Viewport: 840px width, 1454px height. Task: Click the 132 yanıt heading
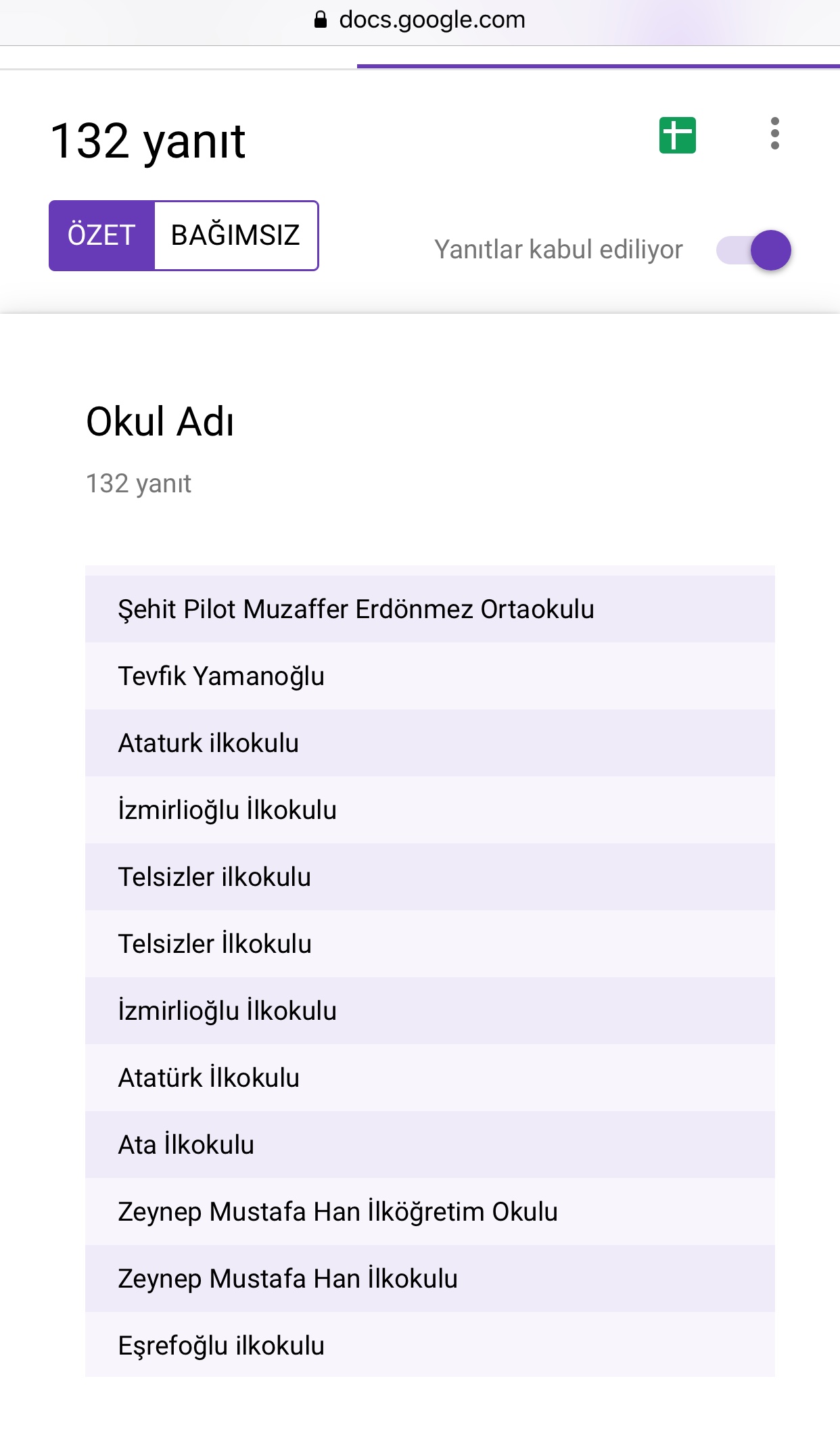147,139
